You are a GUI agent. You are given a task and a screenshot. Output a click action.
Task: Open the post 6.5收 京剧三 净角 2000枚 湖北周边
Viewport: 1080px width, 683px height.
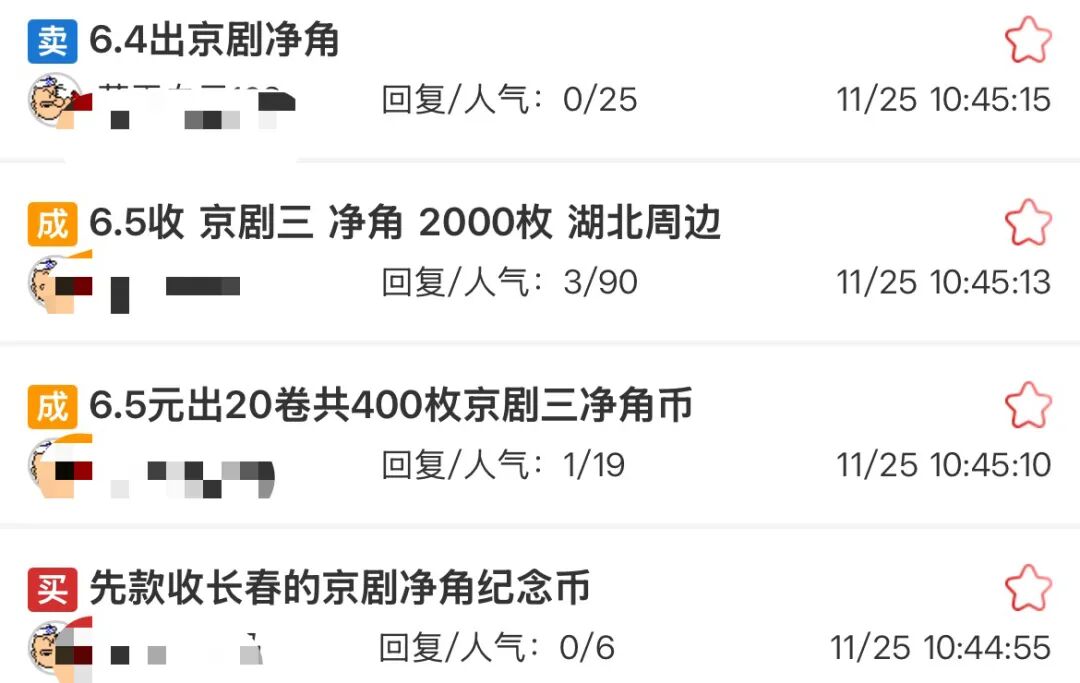(405, 223)
